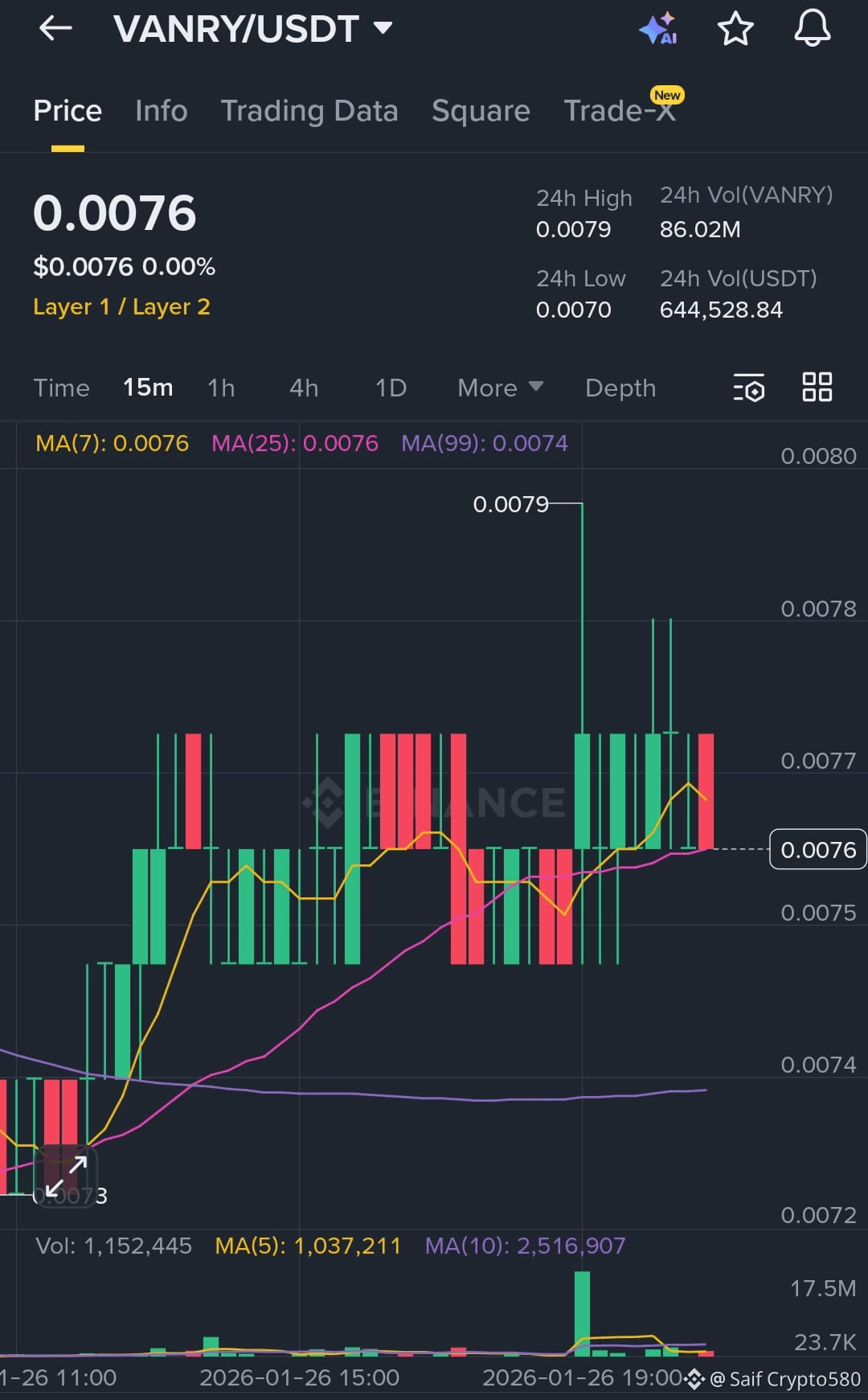868x1400 pixels.
Task: Switch to the Trading Data tab
Action: tap(310, 111)
